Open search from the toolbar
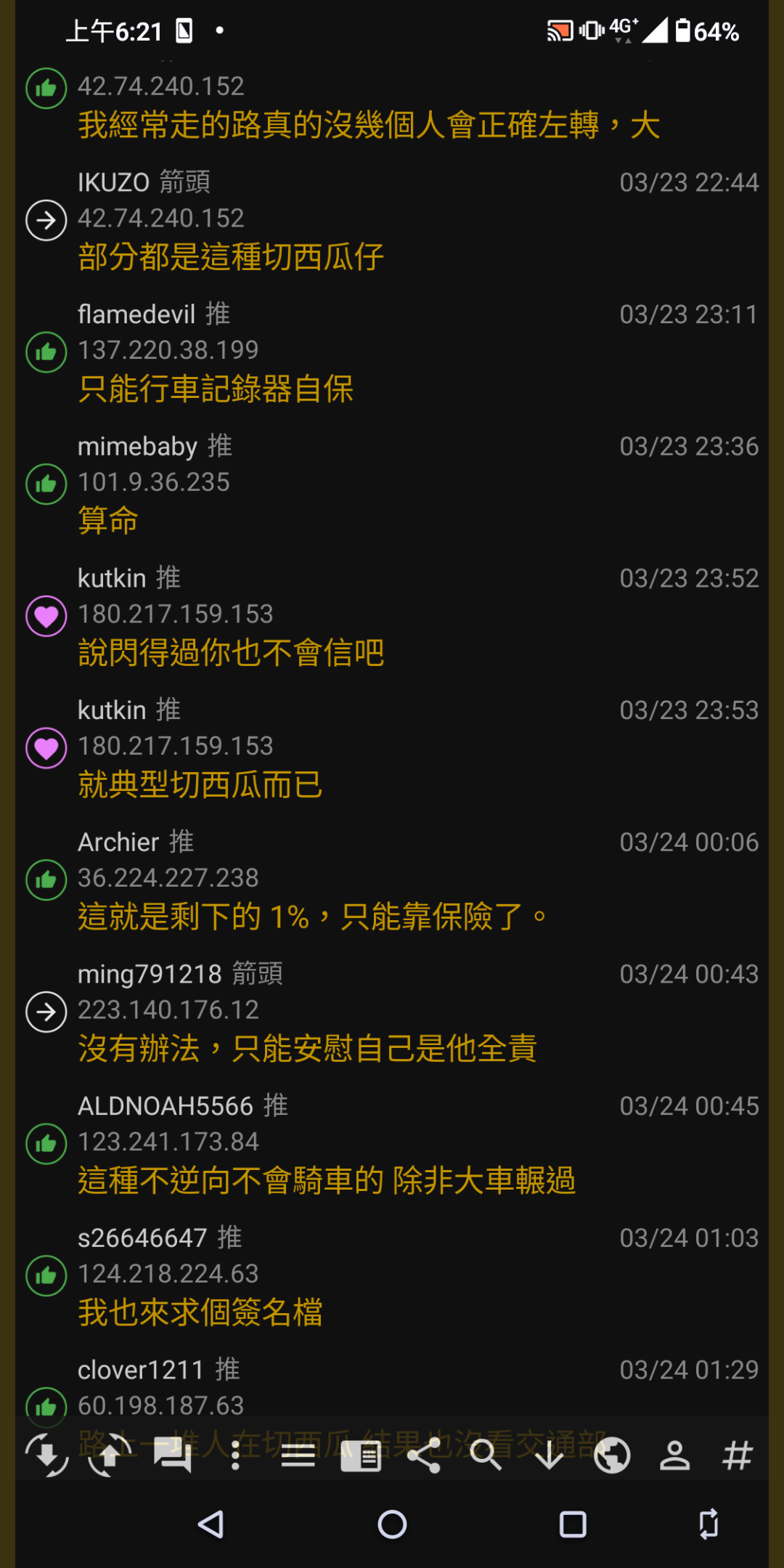784x1568 pixels. point(486,1455)
